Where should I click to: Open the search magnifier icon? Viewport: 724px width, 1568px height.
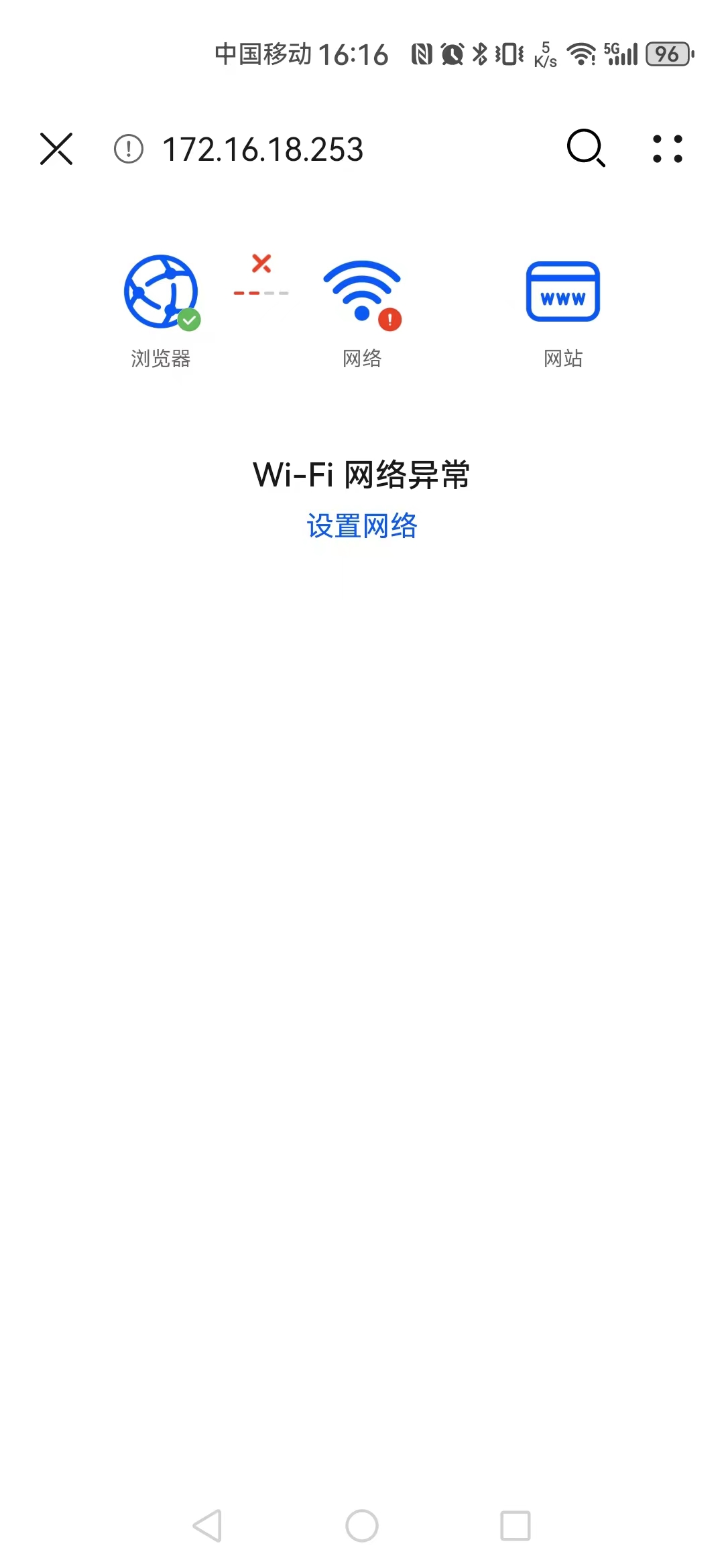(x=586, y=148)
